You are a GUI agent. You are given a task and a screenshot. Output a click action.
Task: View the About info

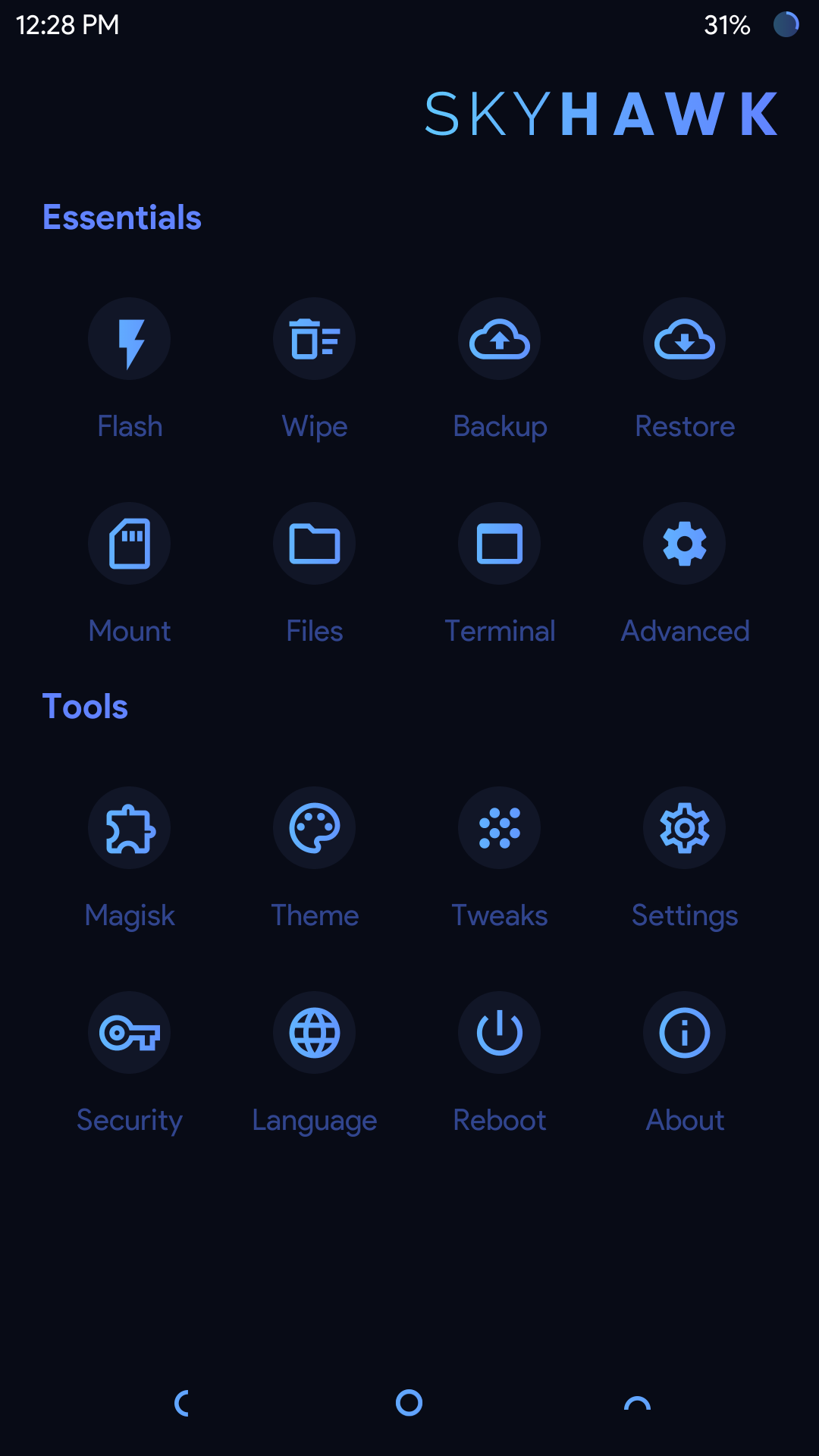click(x=685, y=1033)
